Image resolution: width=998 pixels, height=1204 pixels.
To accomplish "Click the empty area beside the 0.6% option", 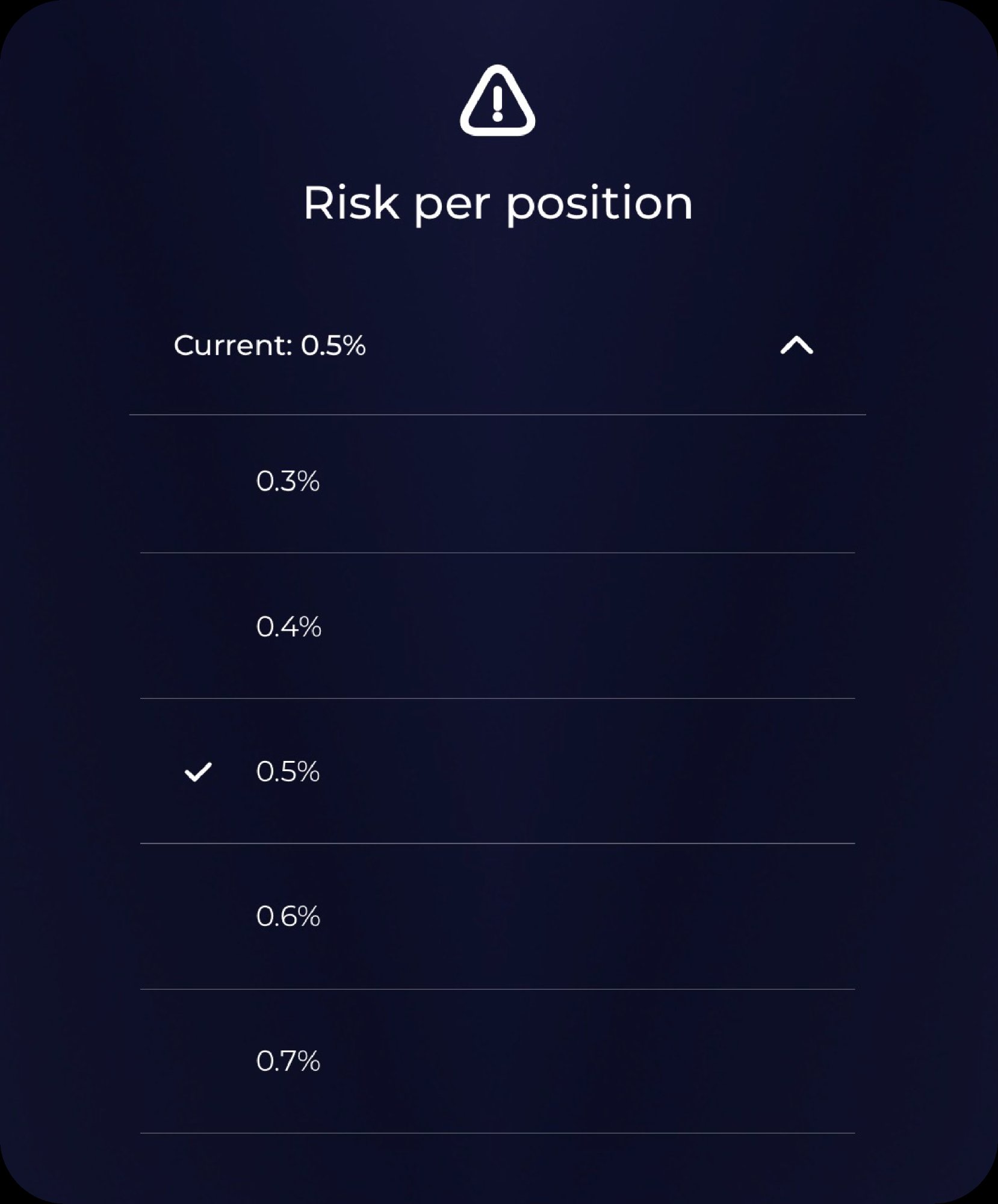I will 602,915.
